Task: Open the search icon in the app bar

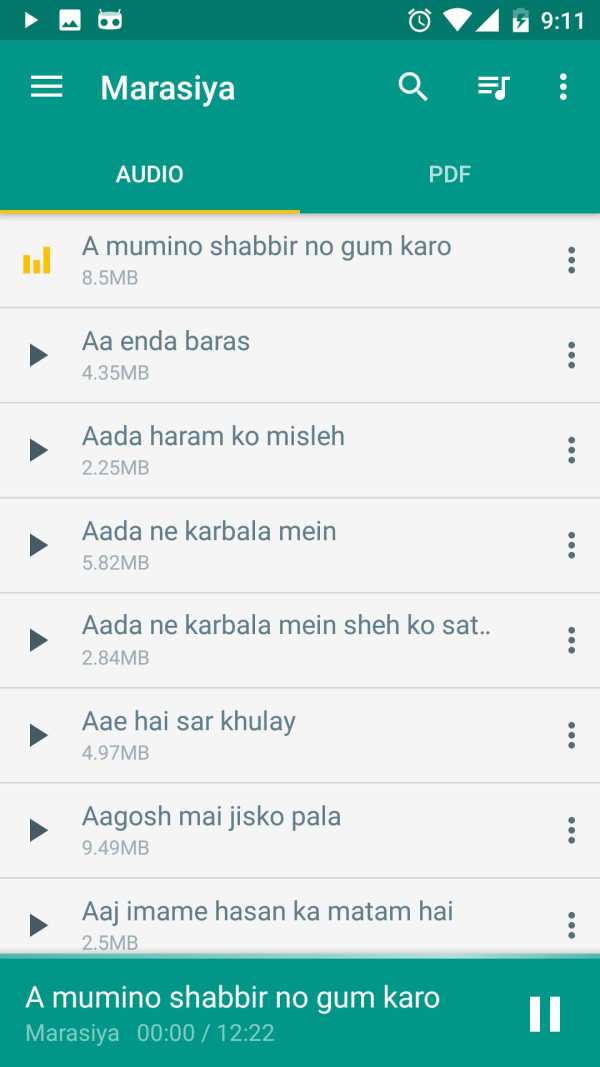Action: (x=413, y=87)
